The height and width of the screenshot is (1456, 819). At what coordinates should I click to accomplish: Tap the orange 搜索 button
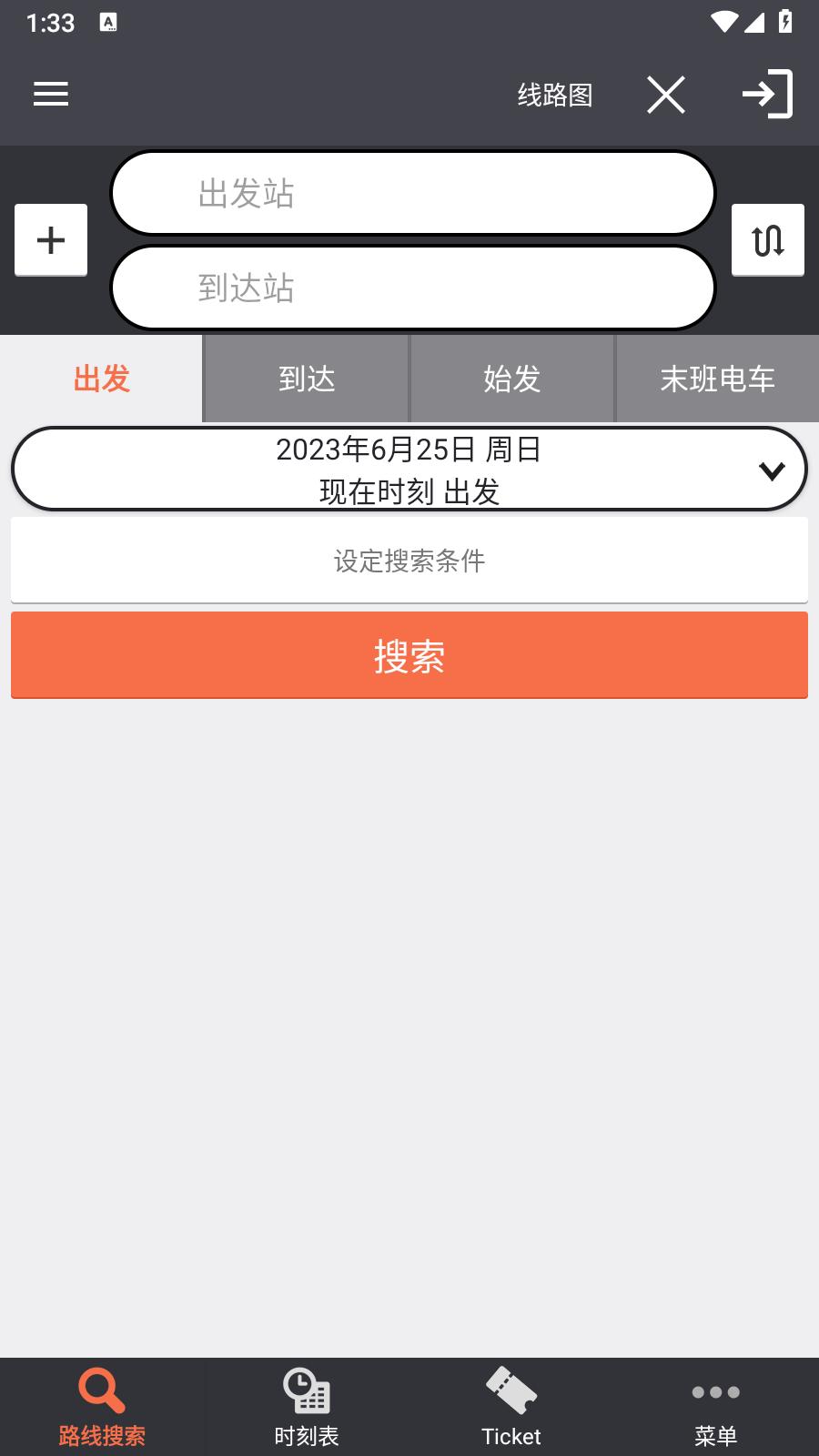409,655
